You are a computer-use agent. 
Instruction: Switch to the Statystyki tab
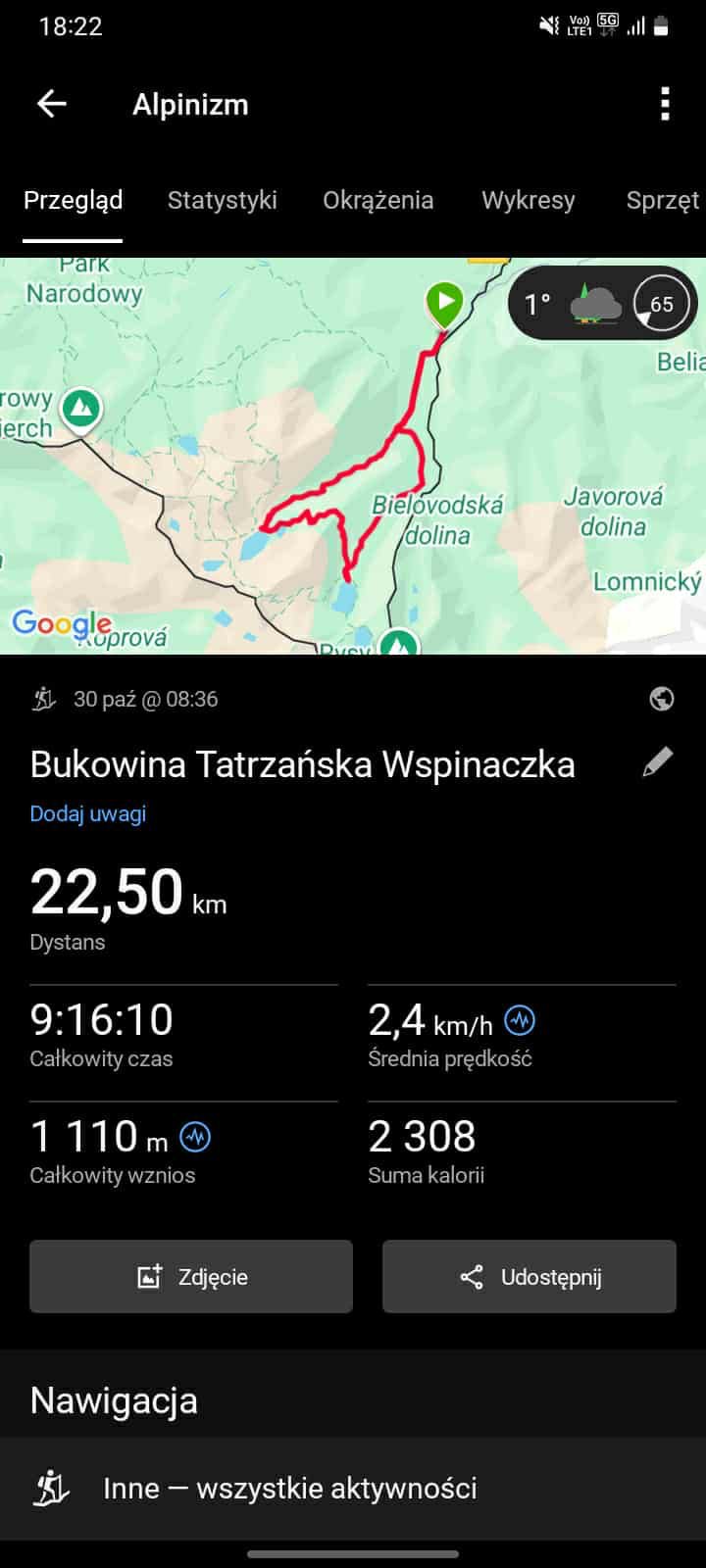coord(222,200)
